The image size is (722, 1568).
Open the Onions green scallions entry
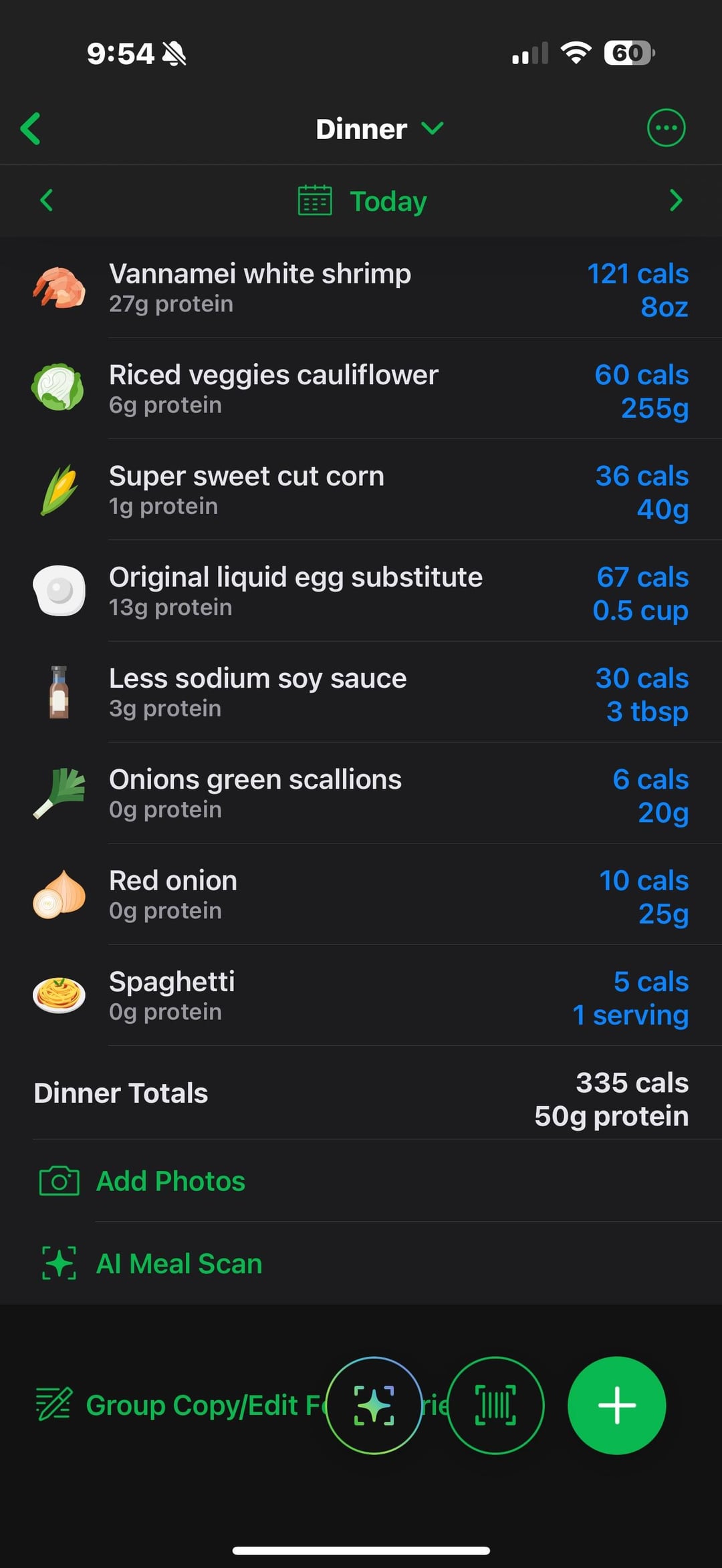(x=361, y=793)
